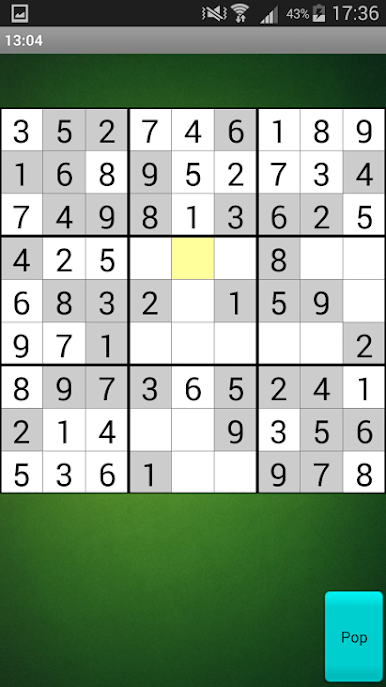Screen dimensions: 386x687
Task: Select the empty cell right after 4 2 5
Action: 150,259
